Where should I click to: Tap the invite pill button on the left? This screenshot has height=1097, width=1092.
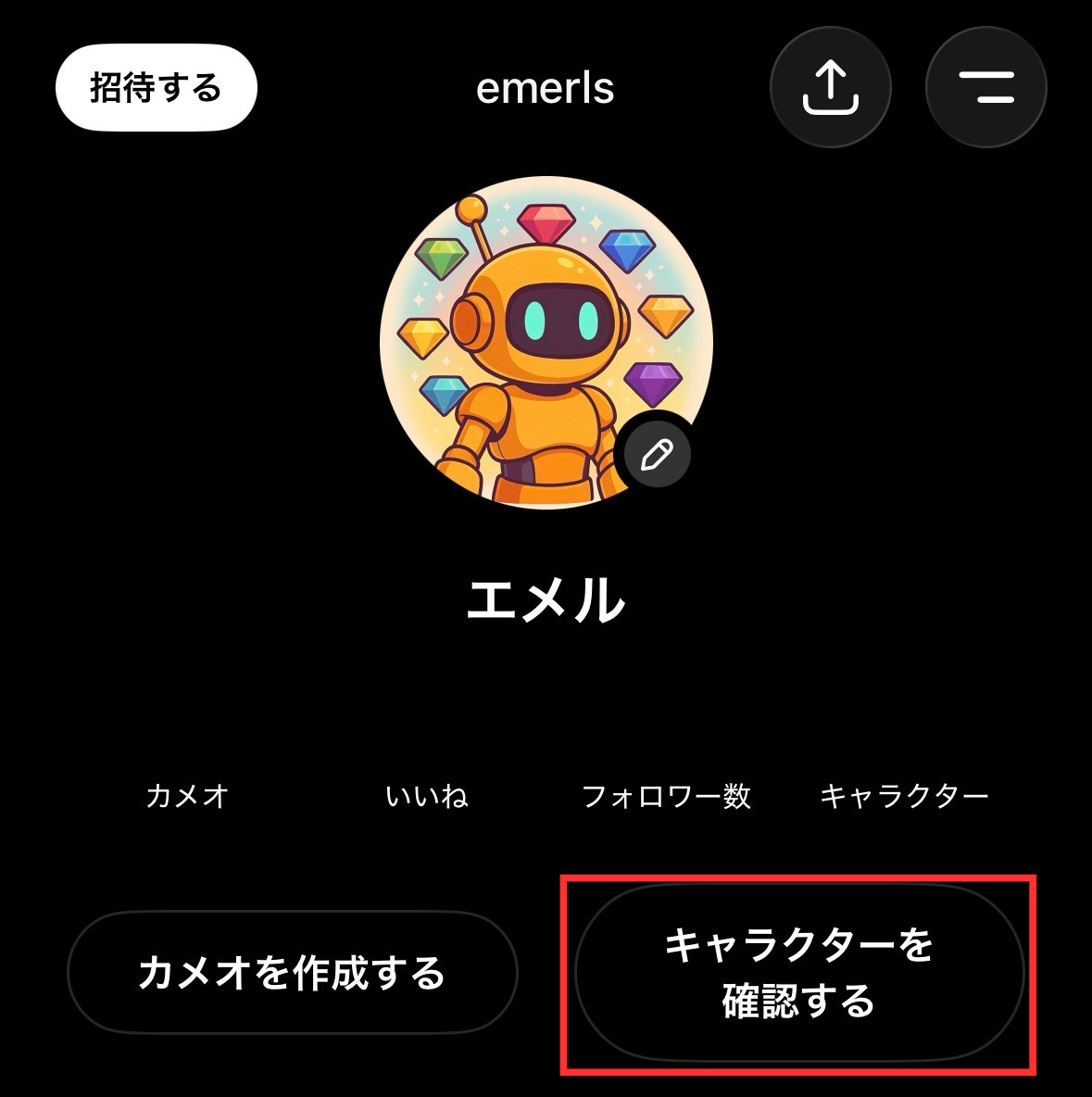pyautogui.click(x=155, y=86)
